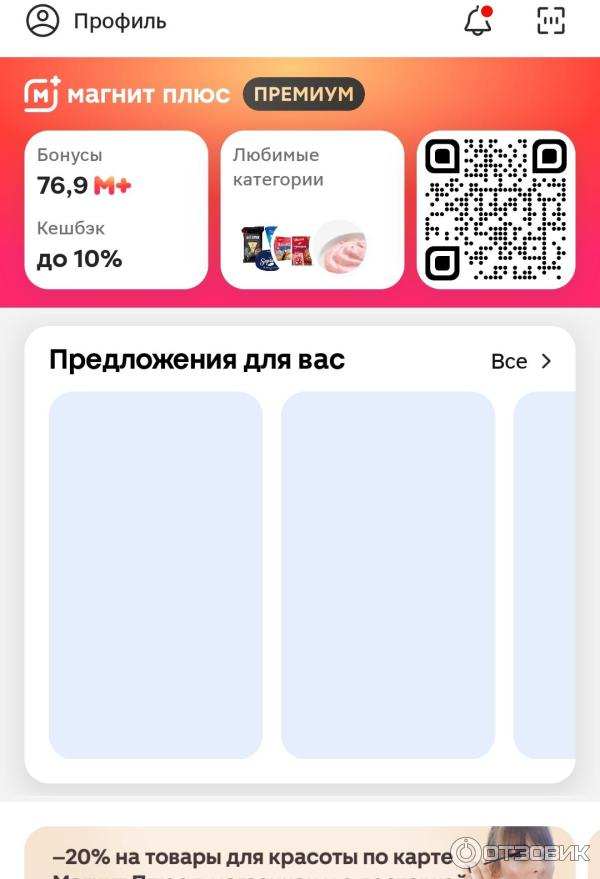Open the Любимые категории card
The height and width of the screenshot is (879, 600).
point(312,210)
